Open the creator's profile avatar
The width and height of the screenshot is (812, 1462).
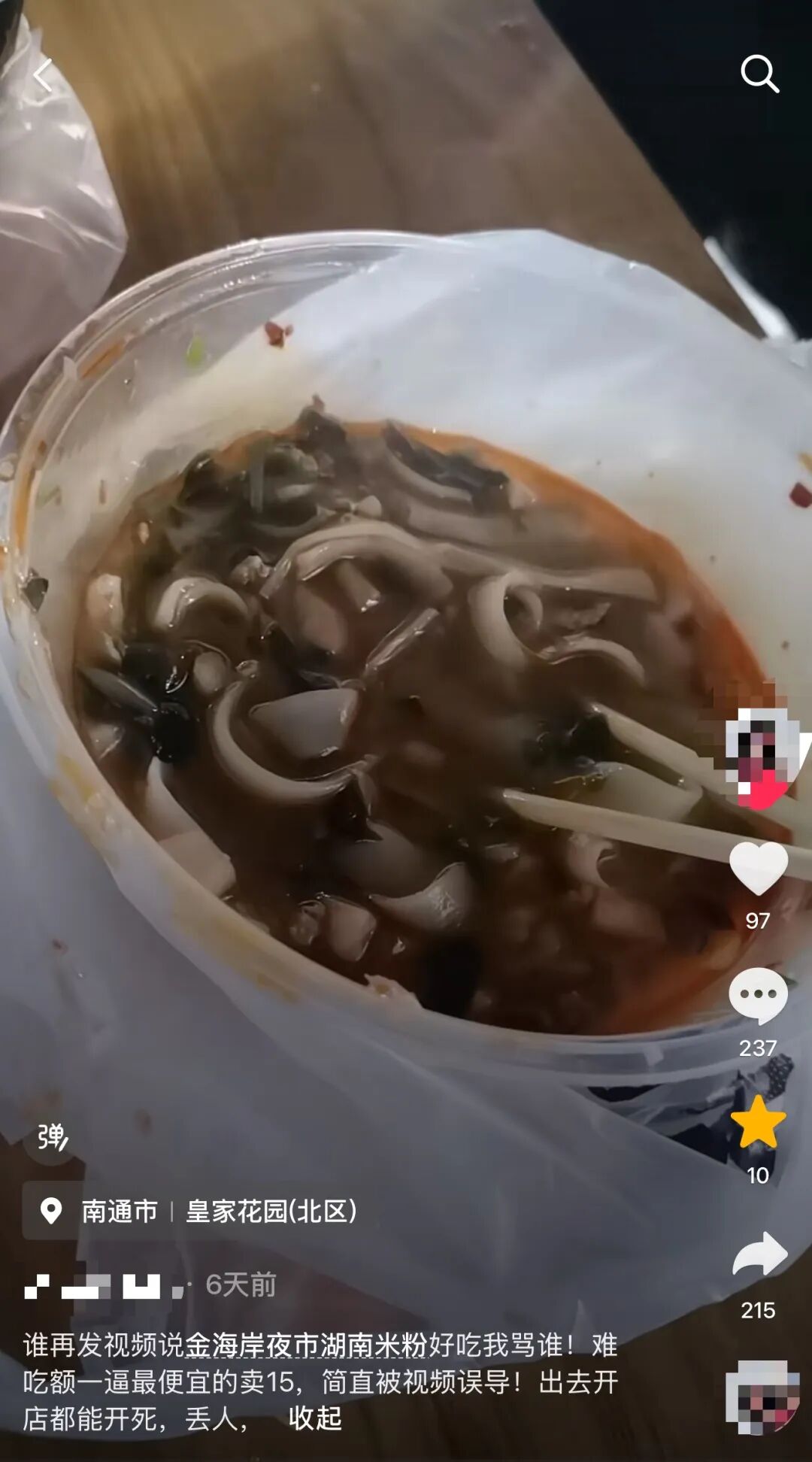757,752
